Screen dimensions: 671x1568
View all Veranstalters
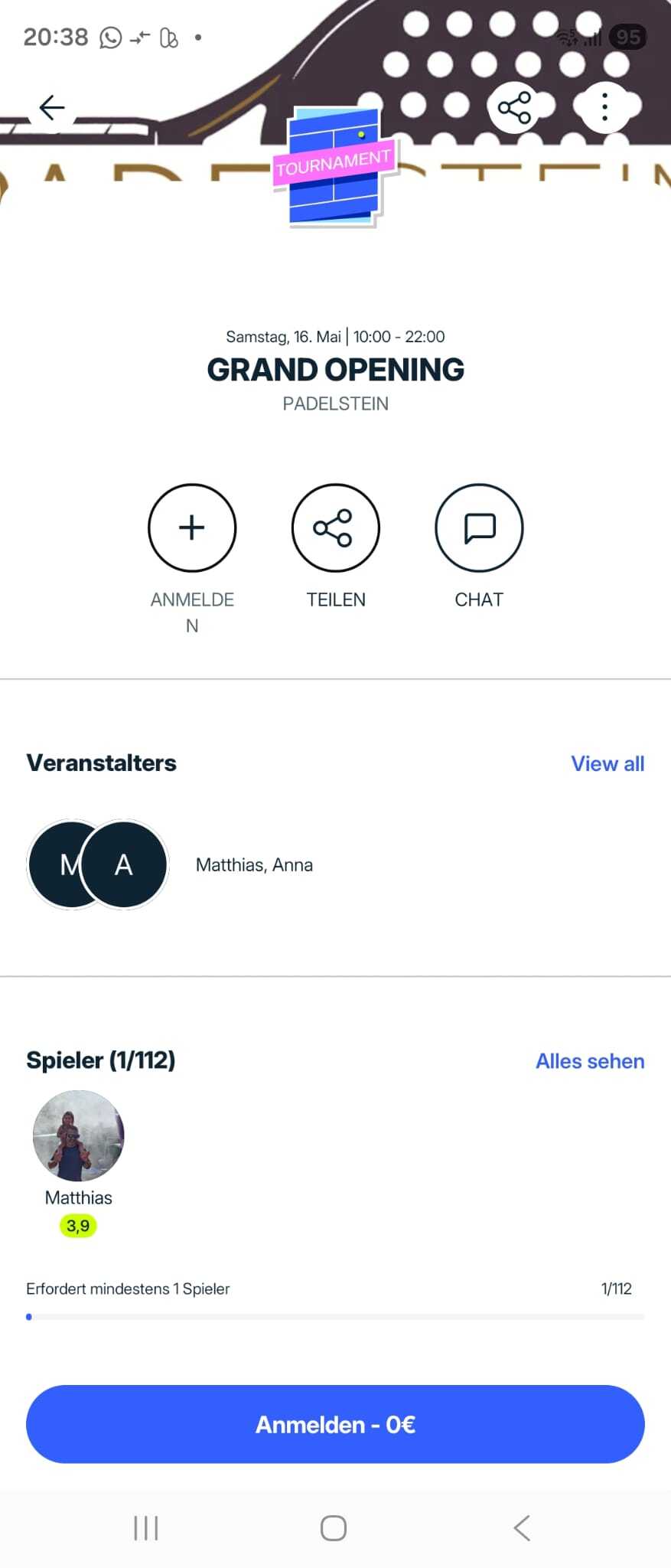click(x=607, y=763)
